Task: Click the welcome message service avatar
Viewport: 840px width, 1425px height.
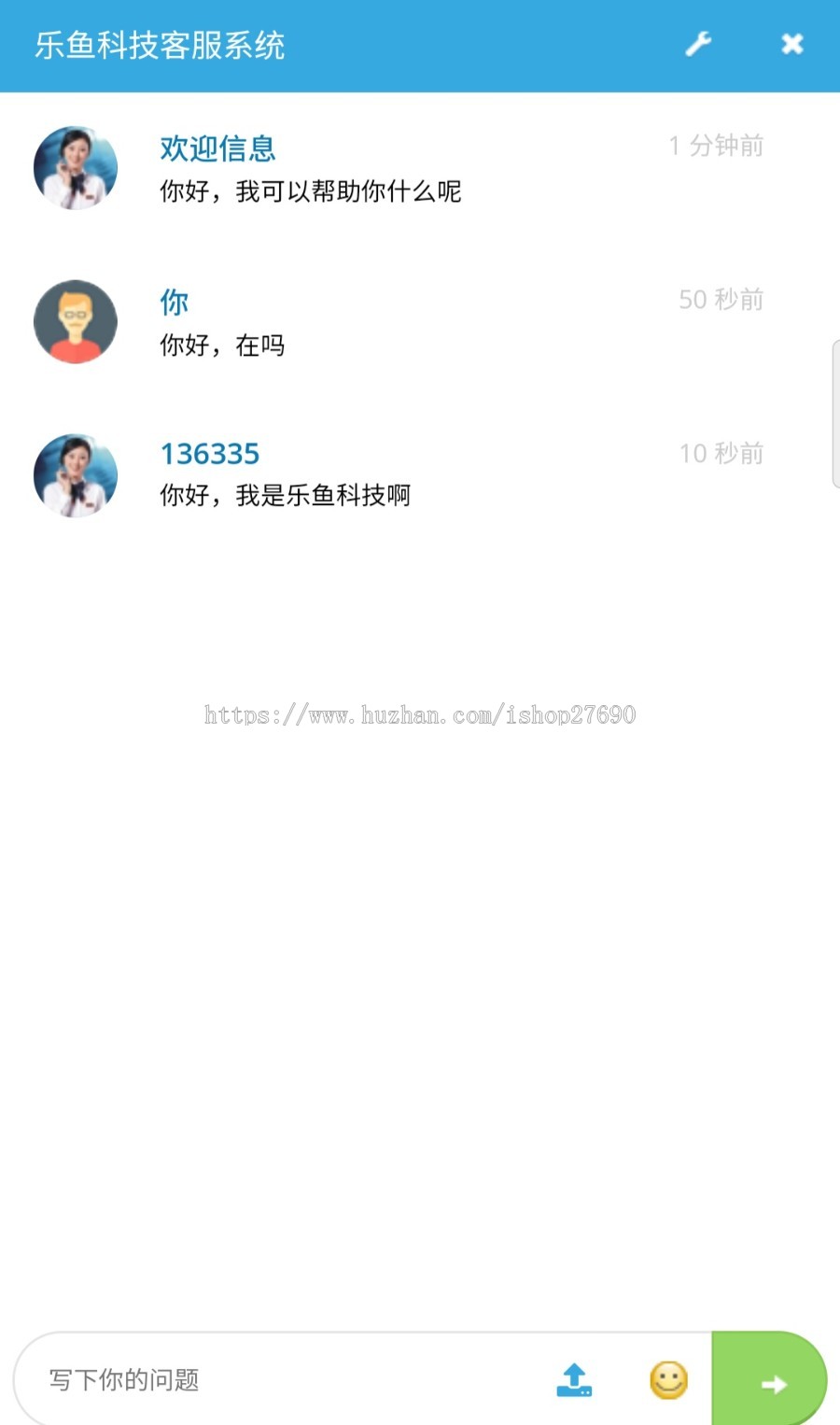Action: (75, 167)
